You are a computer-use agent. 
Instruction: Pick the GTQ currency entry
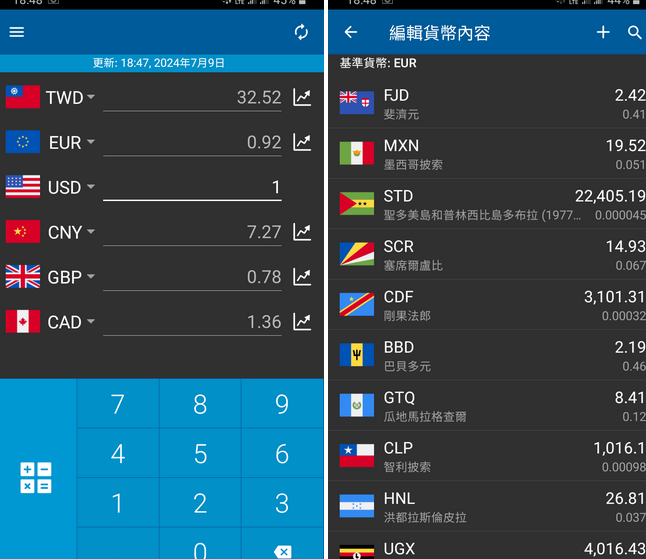click(x=490, y=406)
